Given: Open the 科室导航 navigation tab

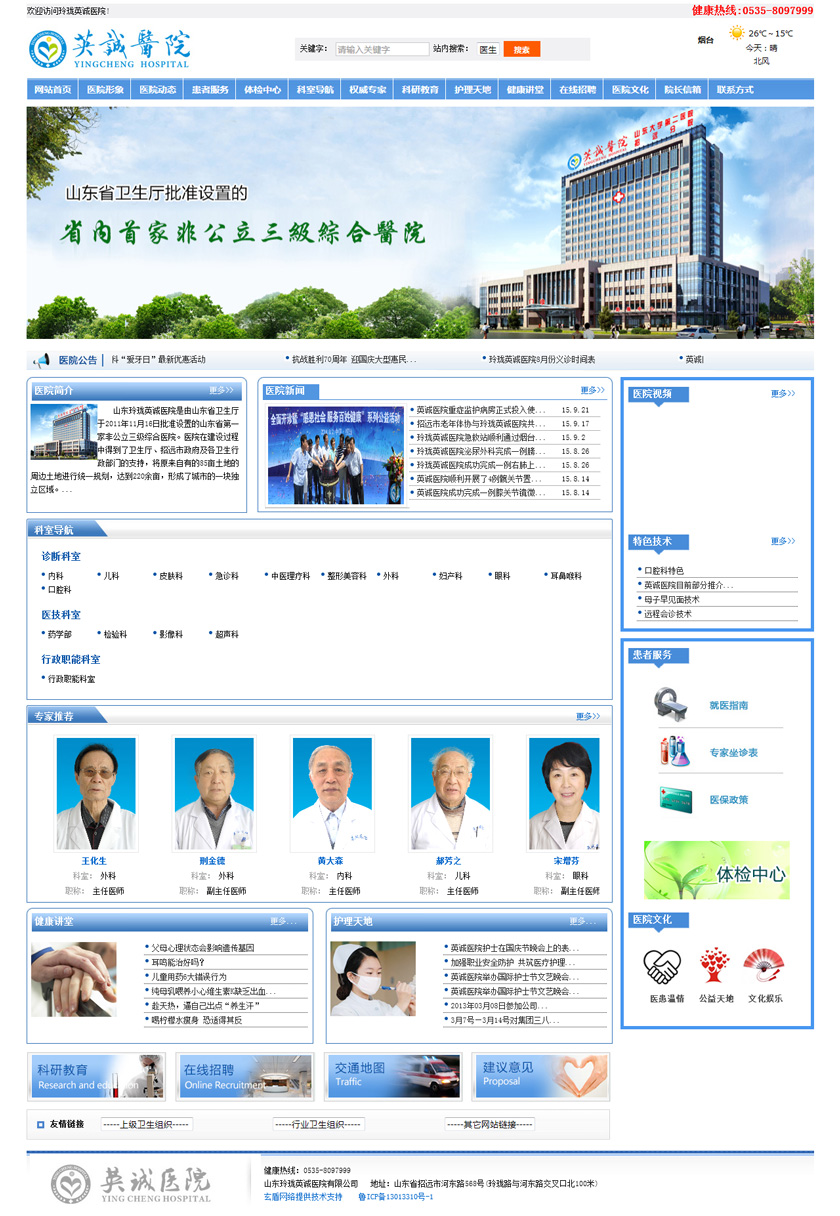Looking at the screenshot, I should click(316, 90).
